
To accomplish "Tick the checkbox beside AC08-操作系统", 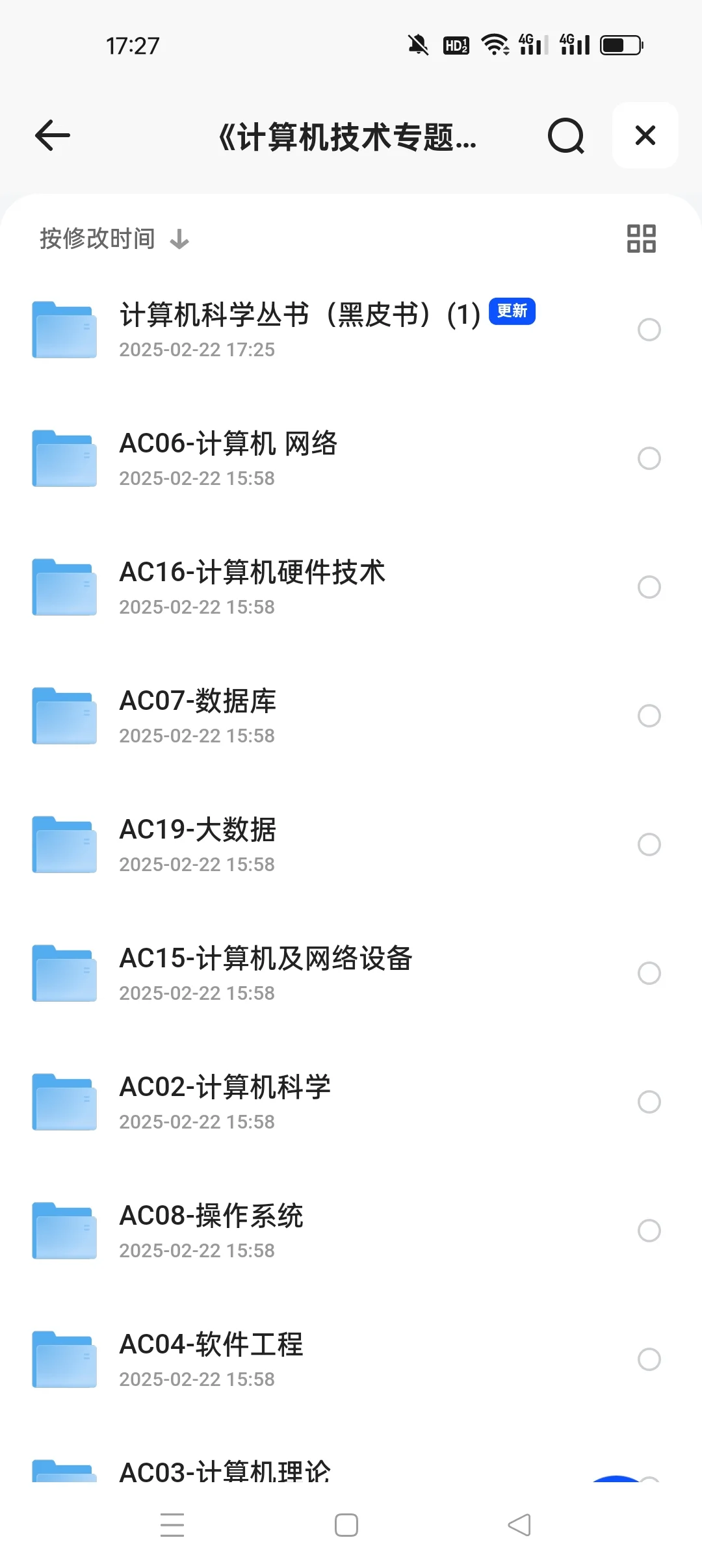I will [x=649, y=1231].
